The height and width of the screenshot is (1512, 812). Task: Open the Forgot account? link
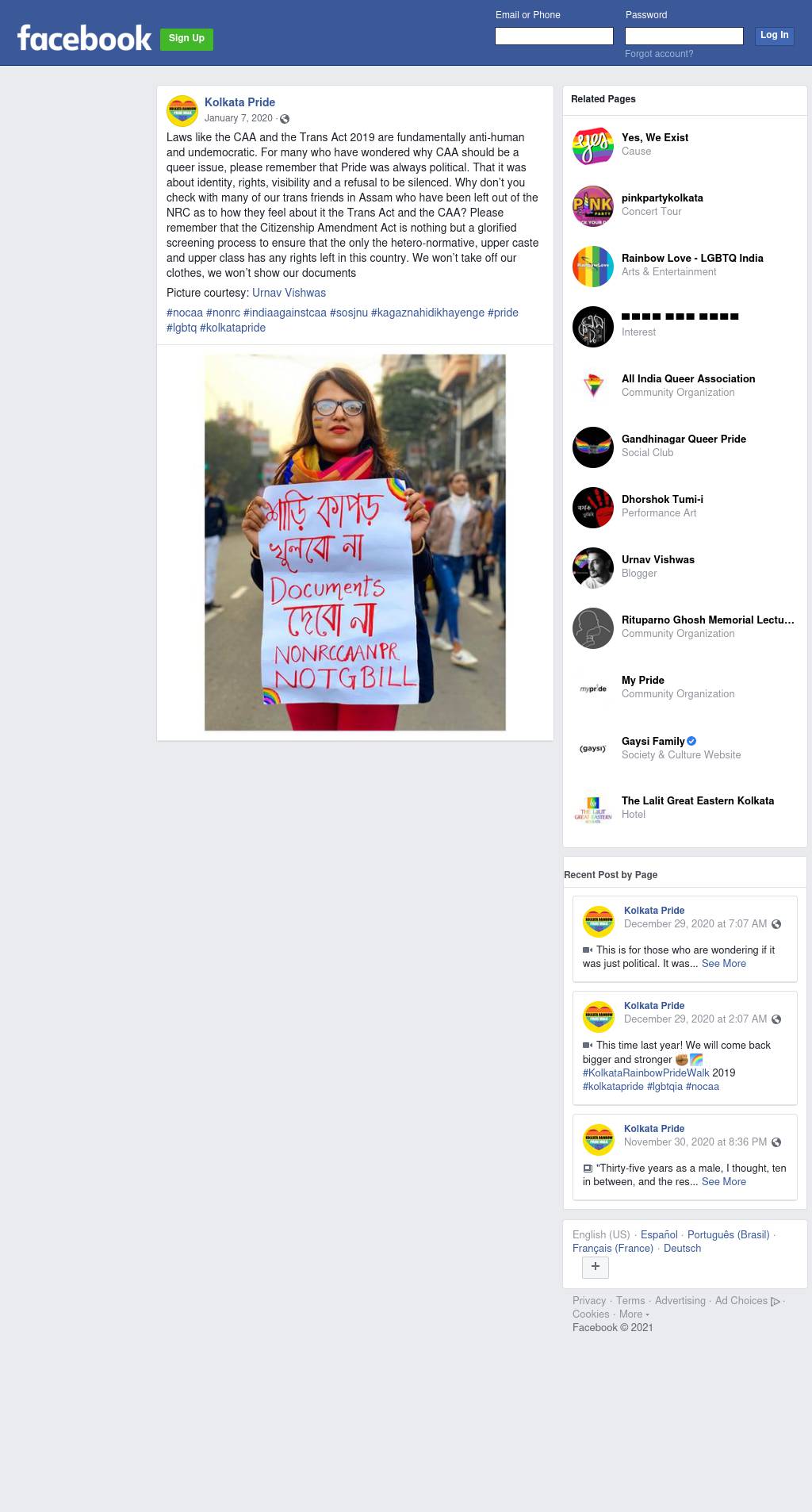pyautogui.click(x=658, y=54)
